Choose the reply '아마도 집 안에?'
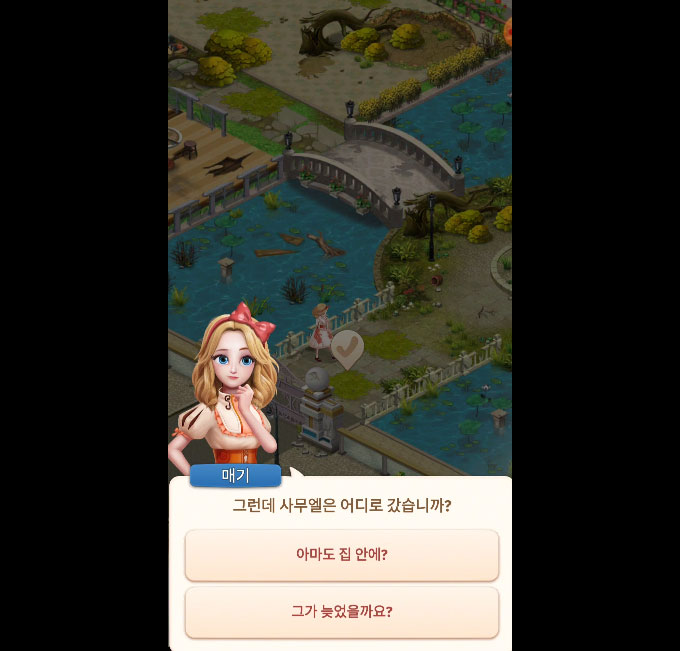The width and height of the screenshot is (680, 651). click(x=341, y=555)
